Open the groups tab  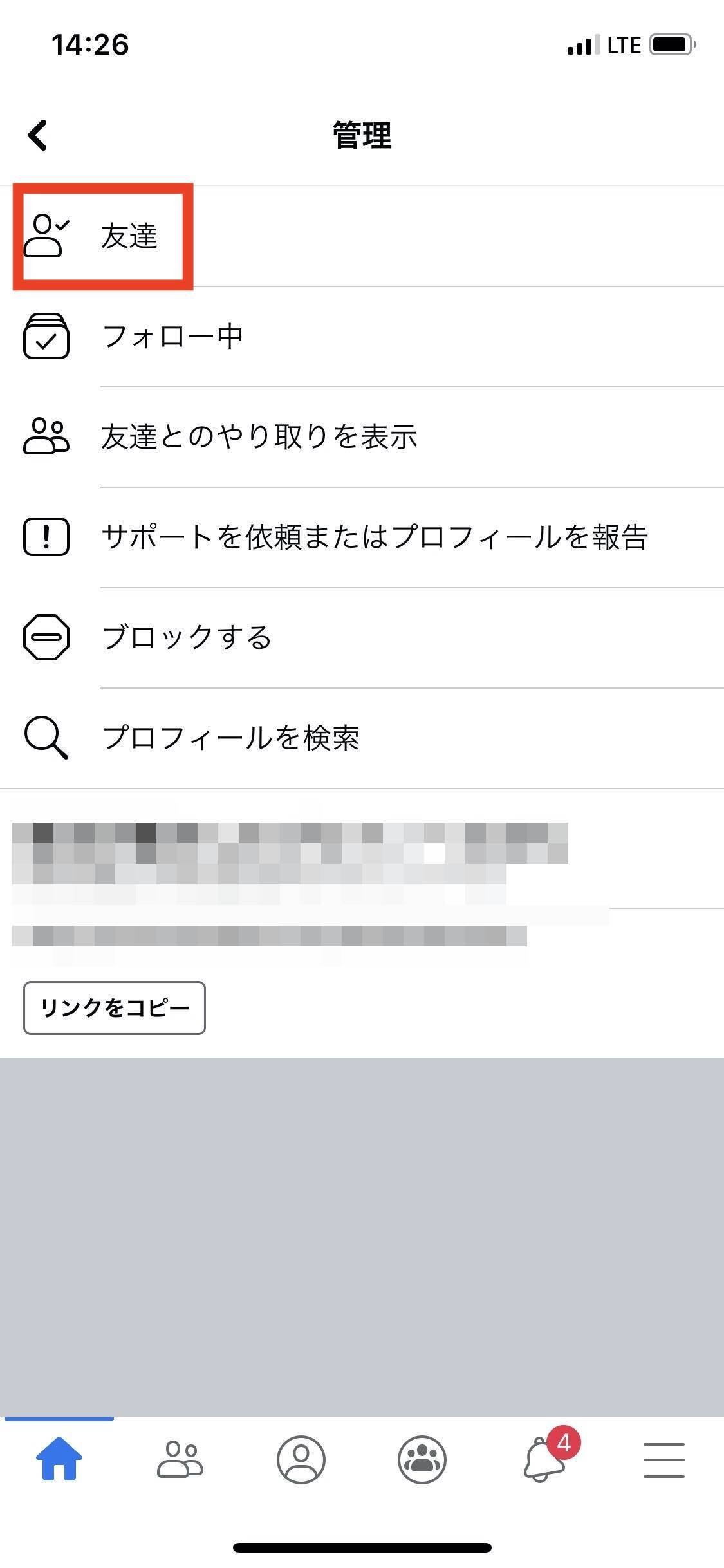pyautogui.click(x=422, y=1459)
